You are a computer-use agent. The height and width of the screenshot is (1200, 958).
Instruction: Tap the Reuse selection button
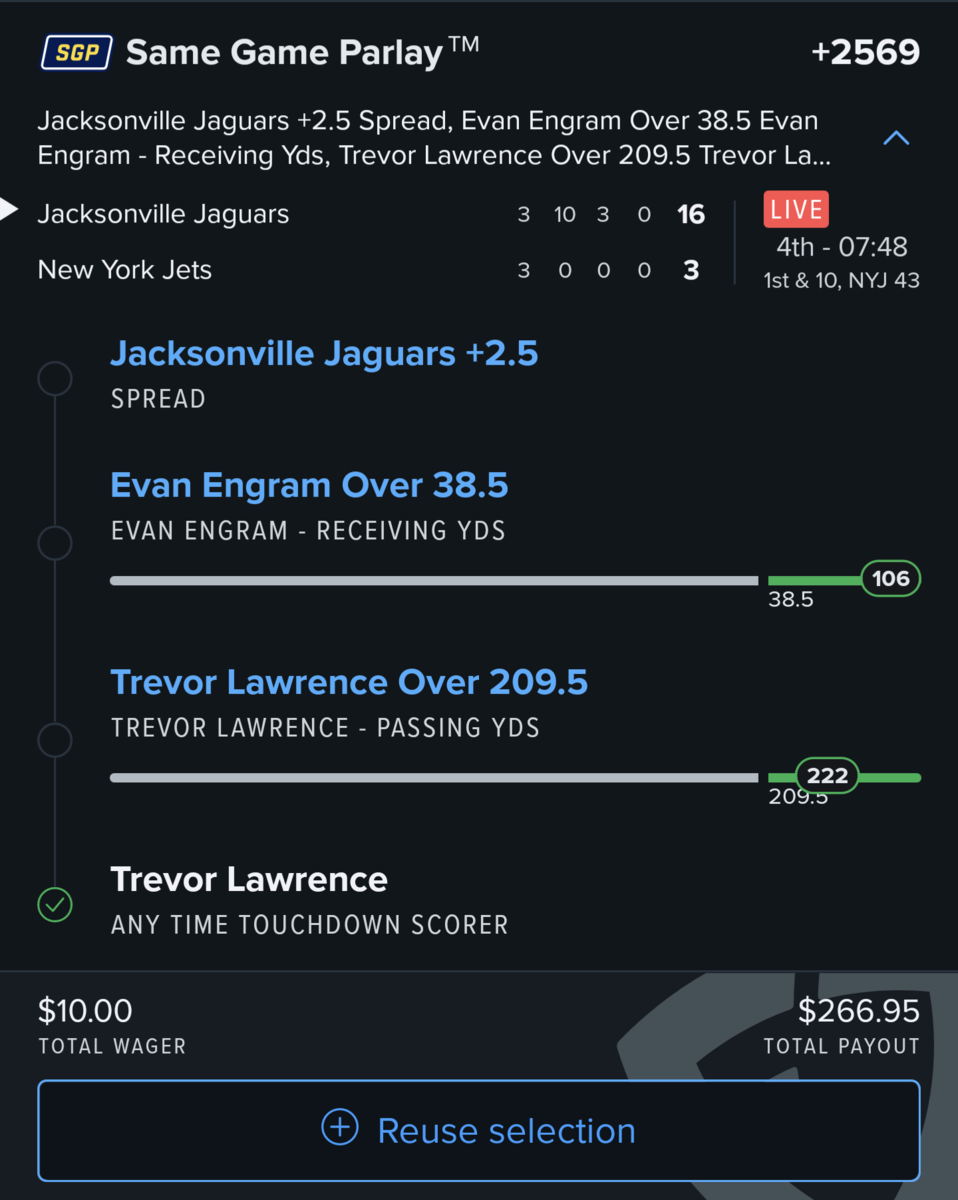[478, 1130]
